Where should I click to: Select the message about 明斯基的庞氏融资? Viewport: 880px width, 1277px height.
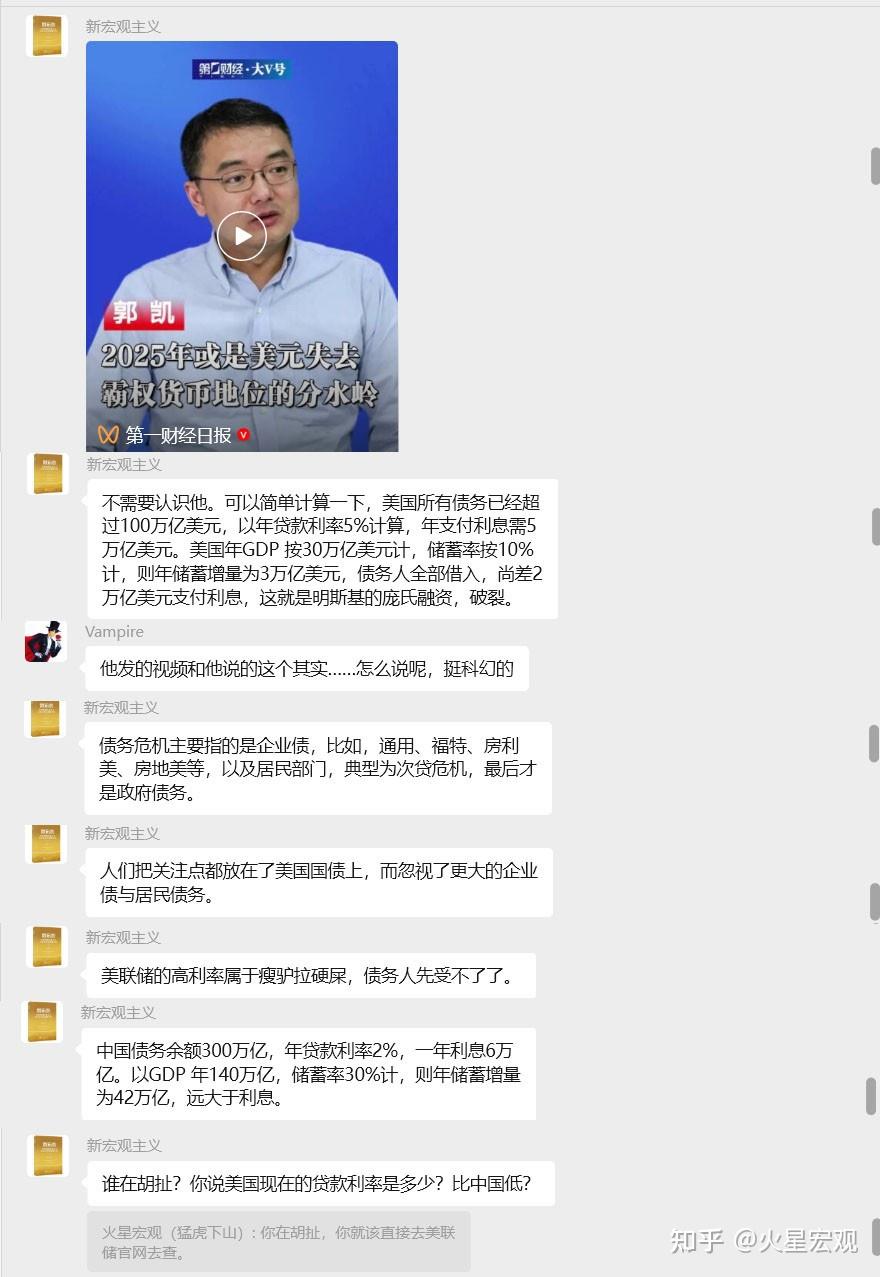pos(318,548)
